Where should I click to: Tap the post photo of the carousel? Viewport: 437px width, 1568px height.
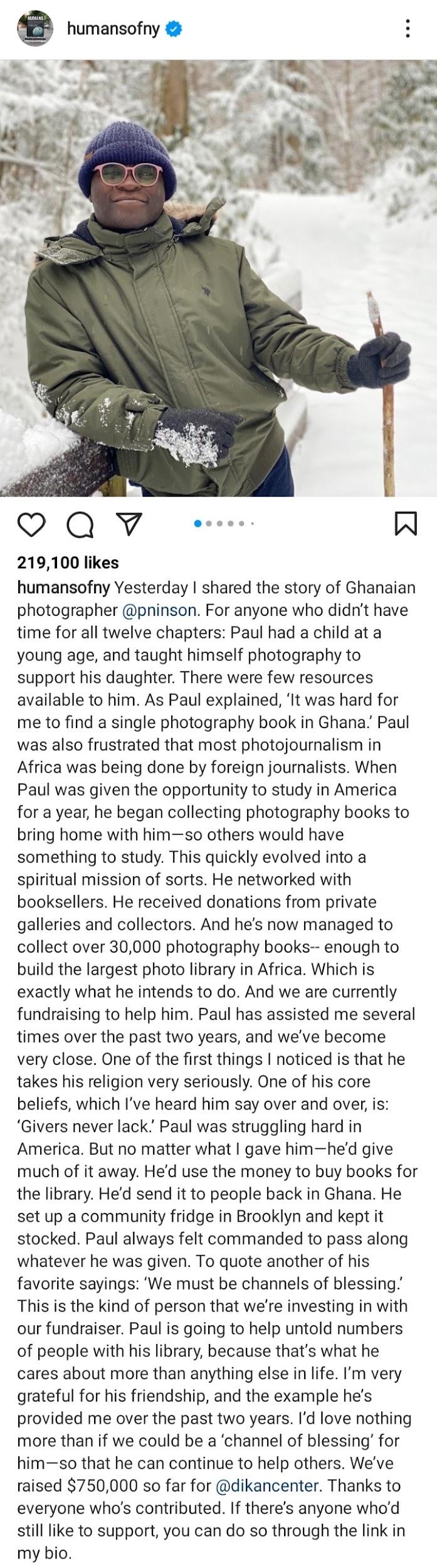[218, 278]
